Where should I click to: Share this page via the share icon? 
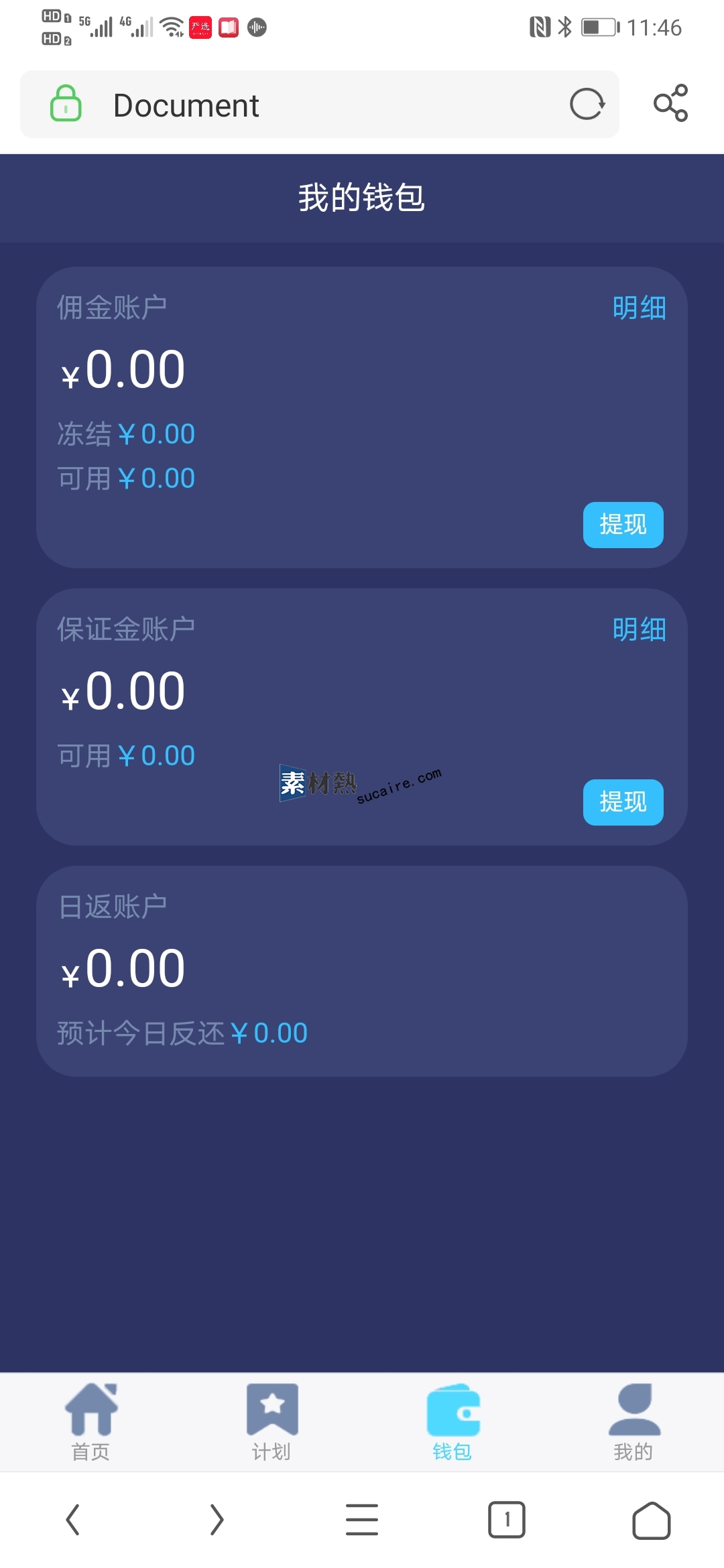(671, 103)
